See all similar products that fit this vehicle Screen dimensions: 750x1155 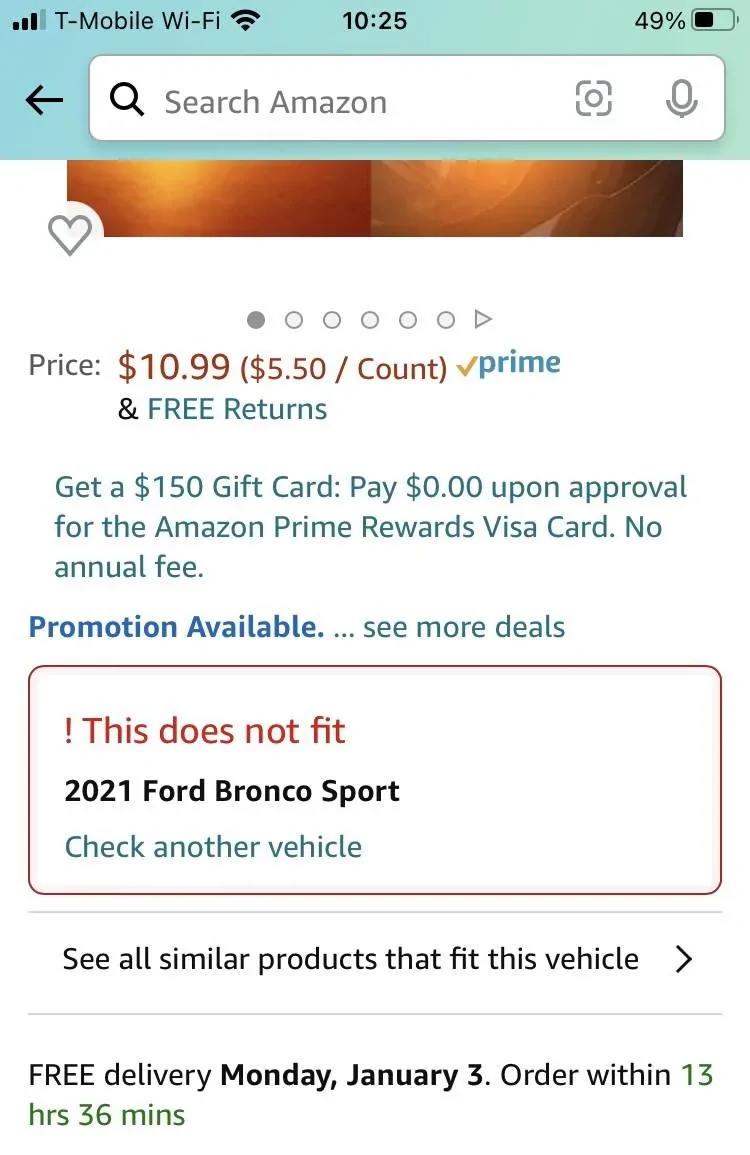click(375, 959)
